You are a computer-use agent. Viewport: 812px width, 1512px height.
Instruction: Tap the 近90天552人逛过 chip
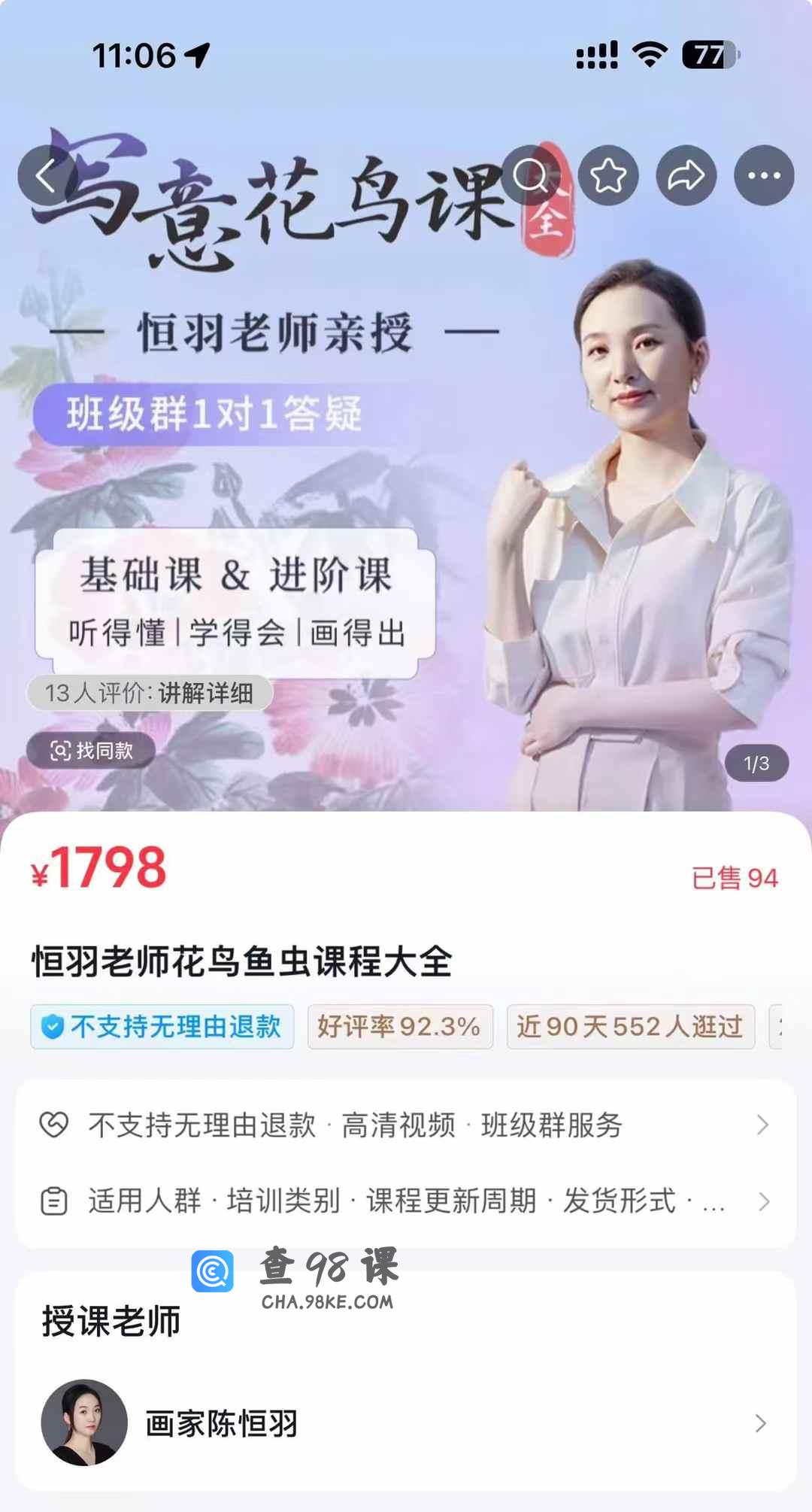click(630, 1026)
